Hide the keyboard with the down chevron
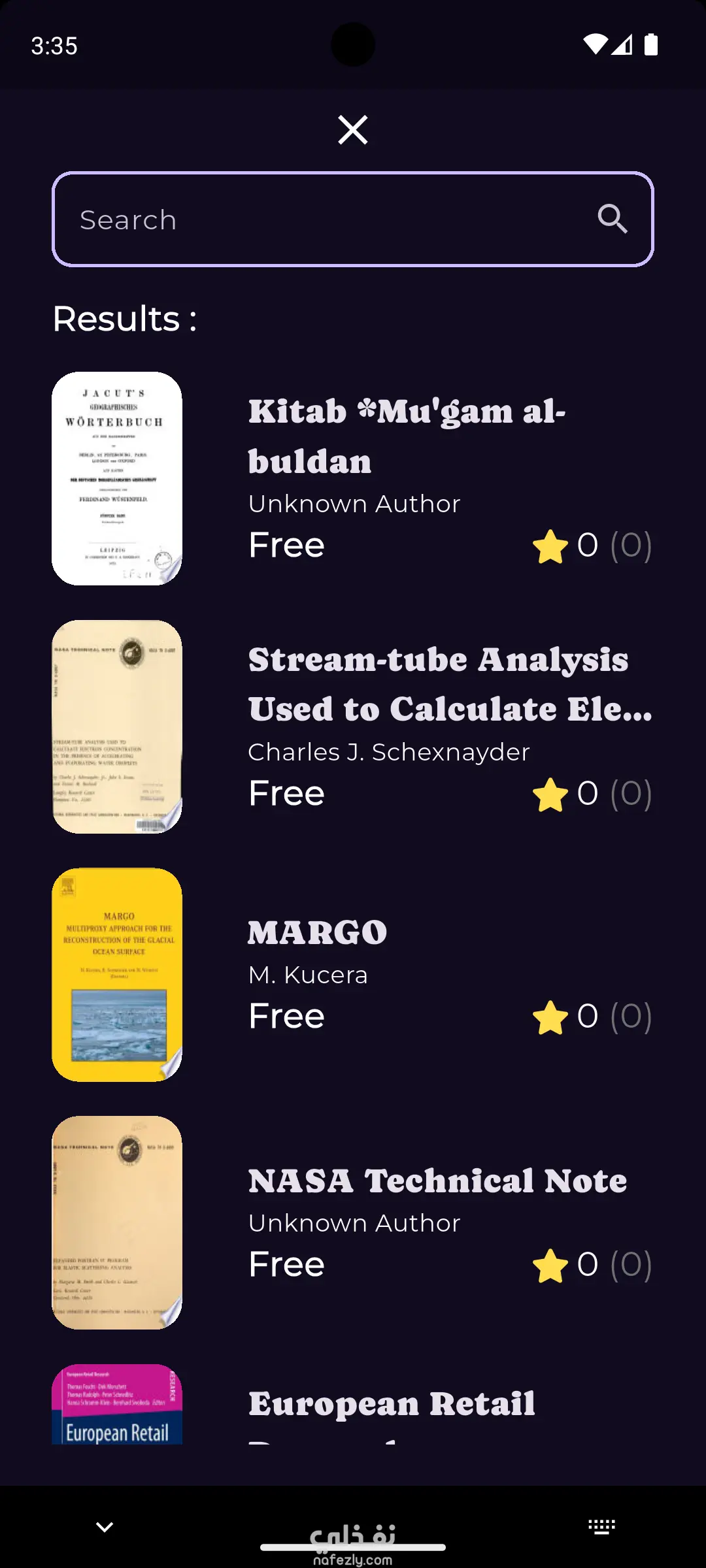Screen dimensions: 706x1568 pyautogui.click(x=105, y=1527)
